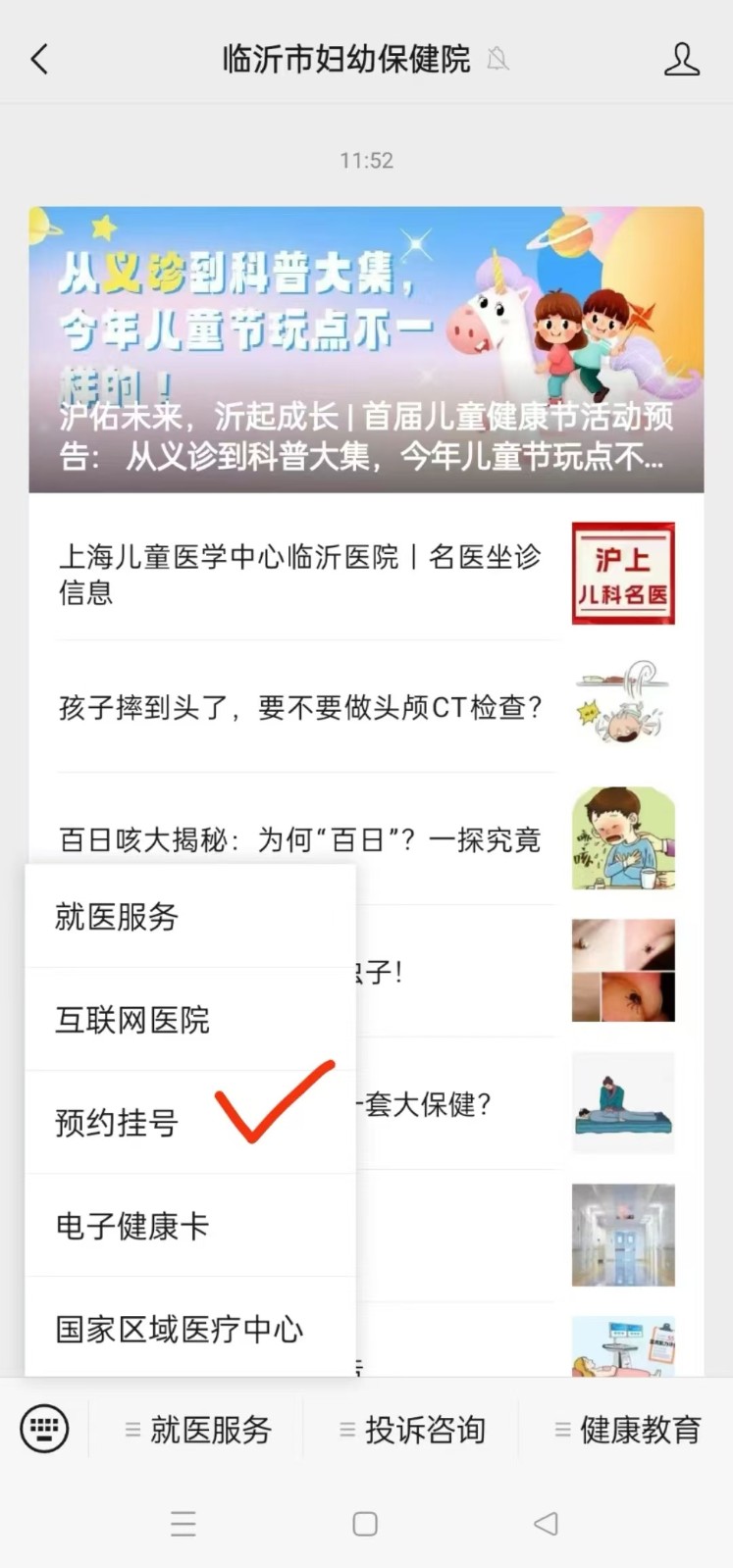733x1568 pixels.
Task: Read the 百日咳大揭秘 article
Action: (x=299, y=839)
